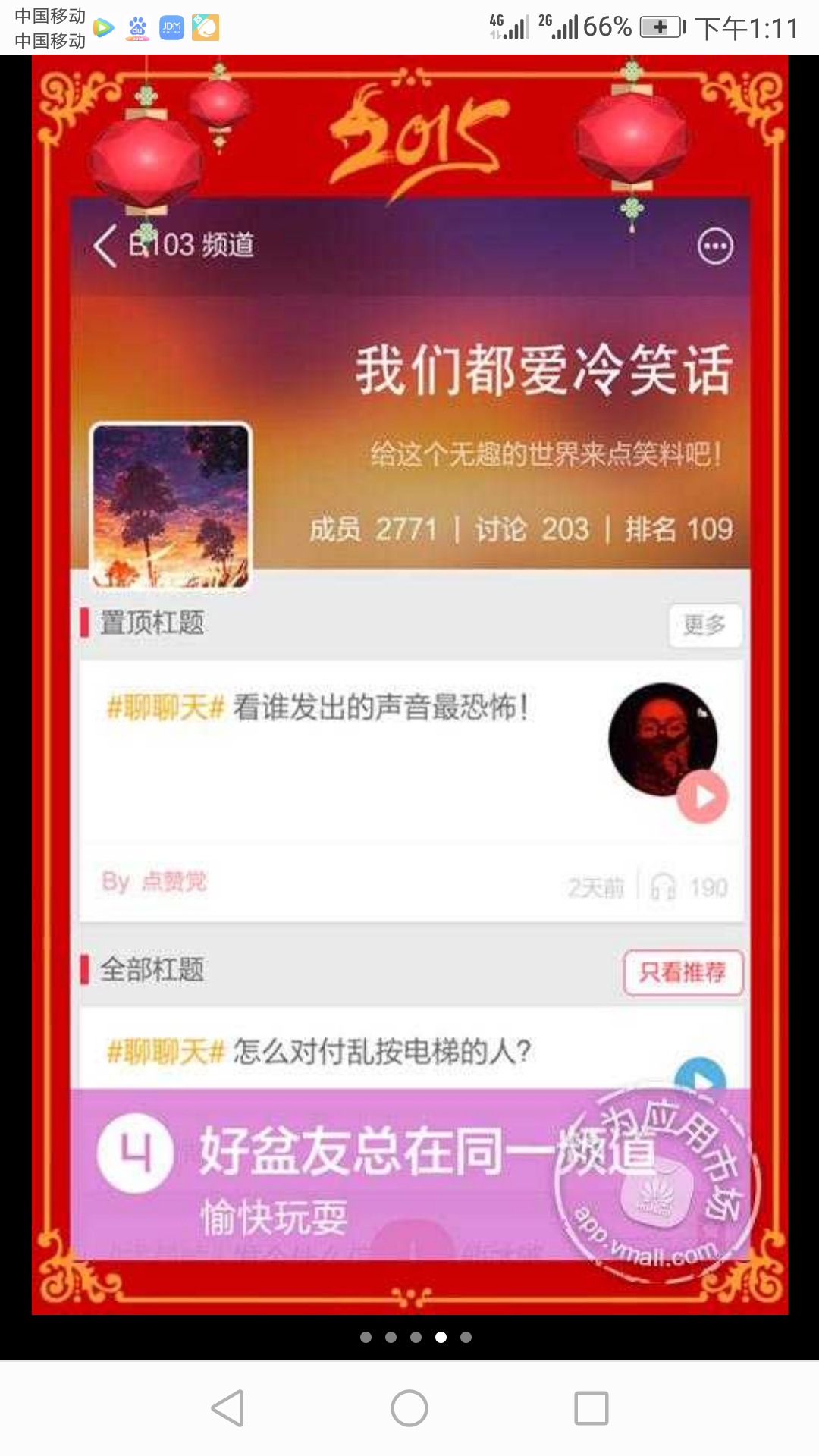Select the fifth page indicator dot
The width and height of the screenshot is (819, 1456).
coord(466,1337)
